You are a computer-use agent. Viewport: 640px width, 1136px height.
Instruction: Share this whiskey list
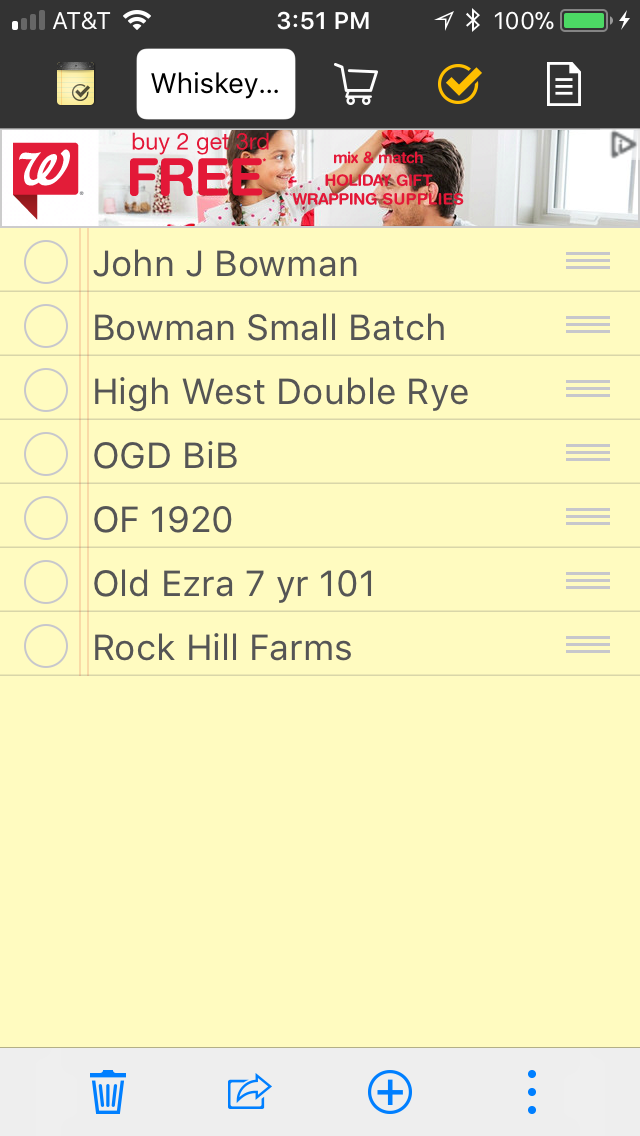[x=249, y=1092]
